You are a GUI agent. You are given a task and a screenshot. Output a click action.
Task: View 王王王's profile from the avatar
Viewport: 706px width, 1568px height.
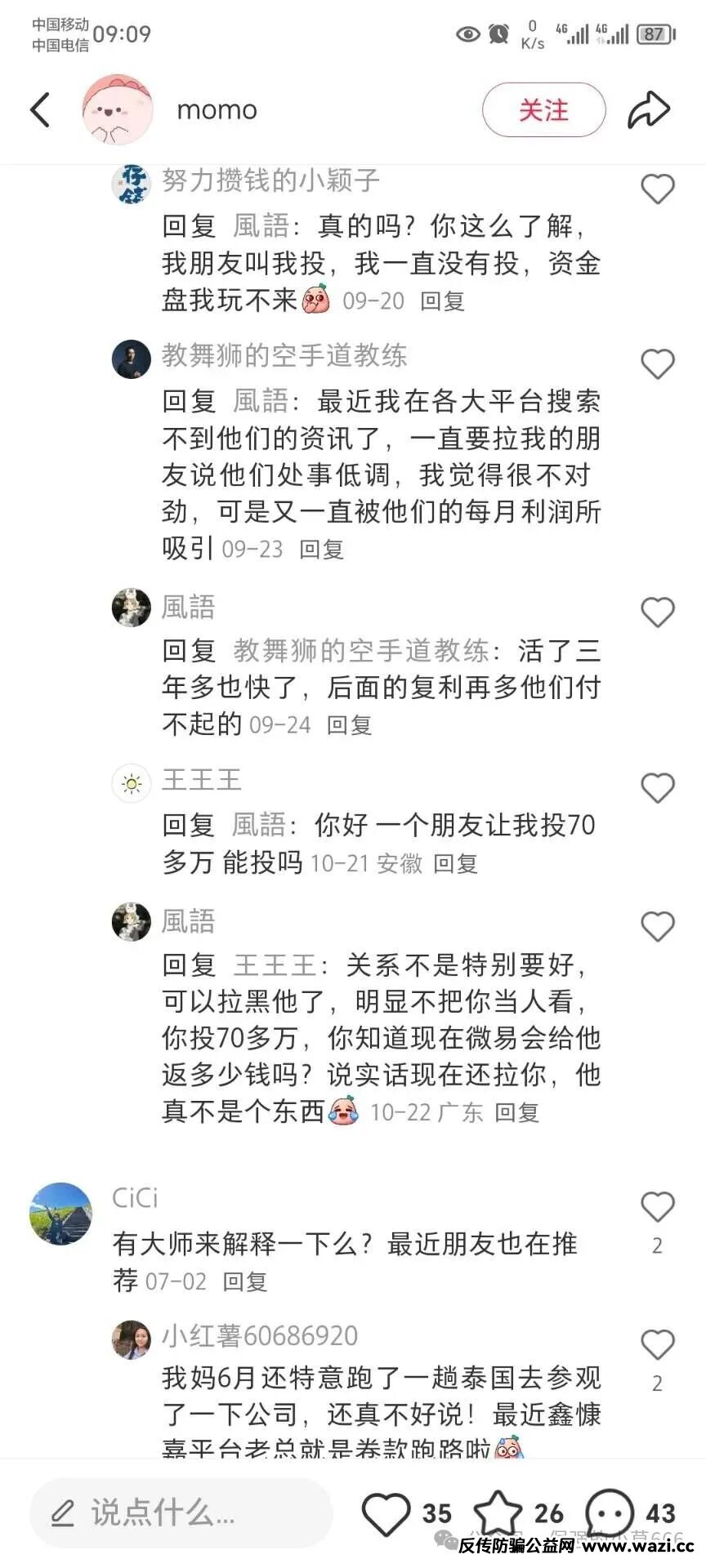[132, 784]
